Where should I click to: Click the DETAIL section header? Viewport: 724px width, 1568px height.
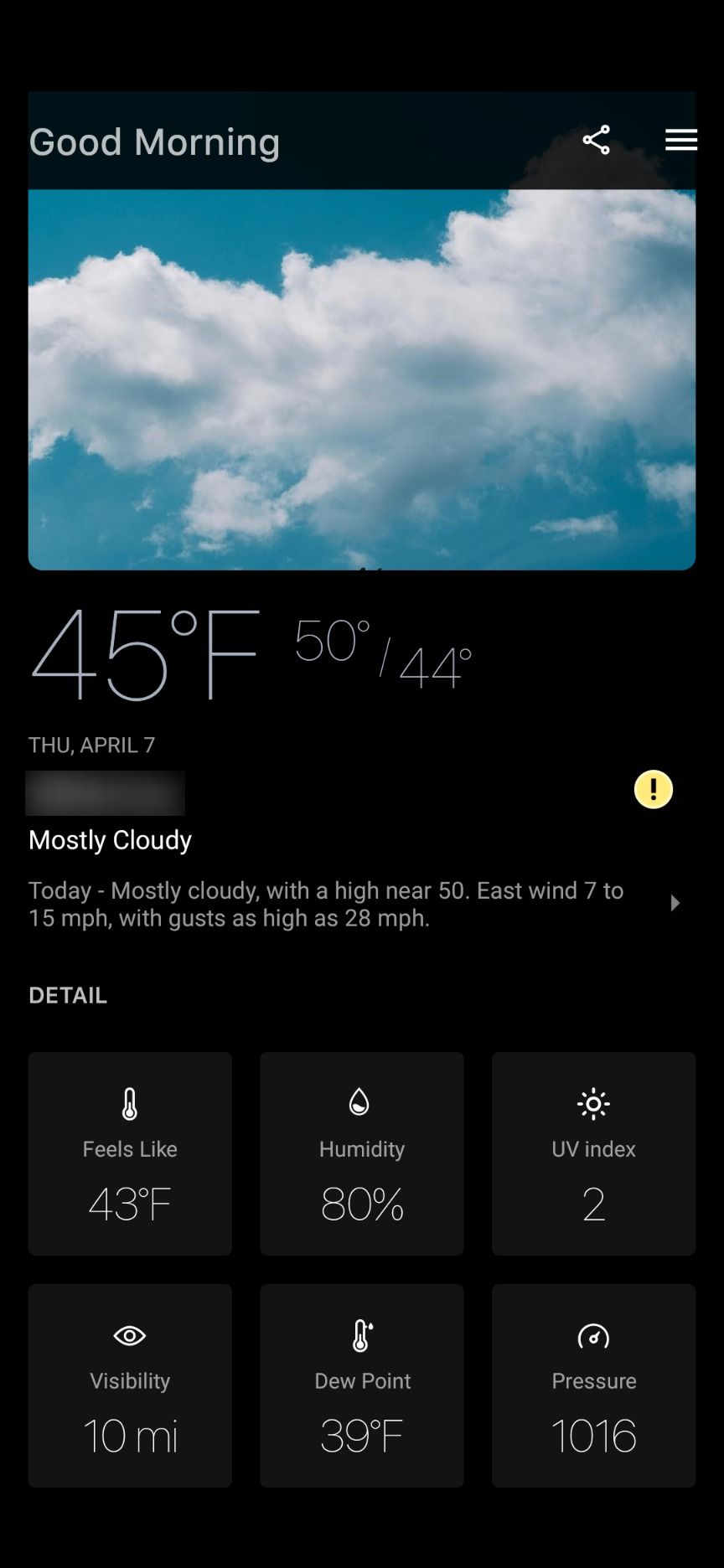pyautogui.click(x=67, y=995)
